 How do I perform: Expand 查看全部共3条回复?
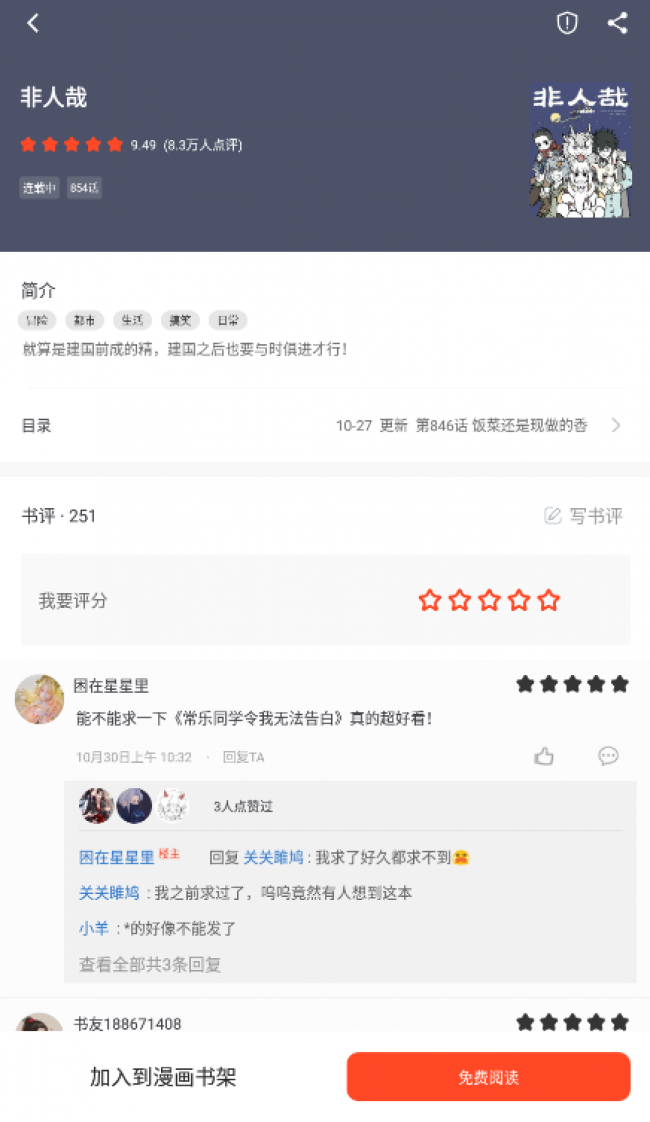[150, 965]
